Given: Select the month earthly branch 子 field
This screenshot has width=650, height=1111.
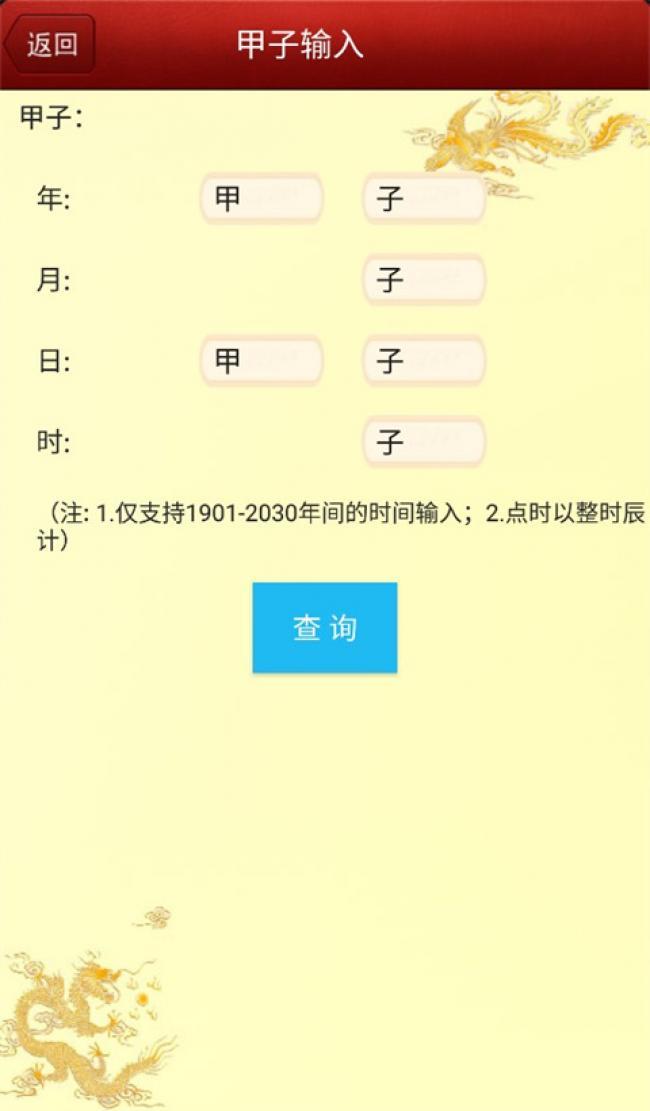Looking at the screenshot, I should coord(424,280).
